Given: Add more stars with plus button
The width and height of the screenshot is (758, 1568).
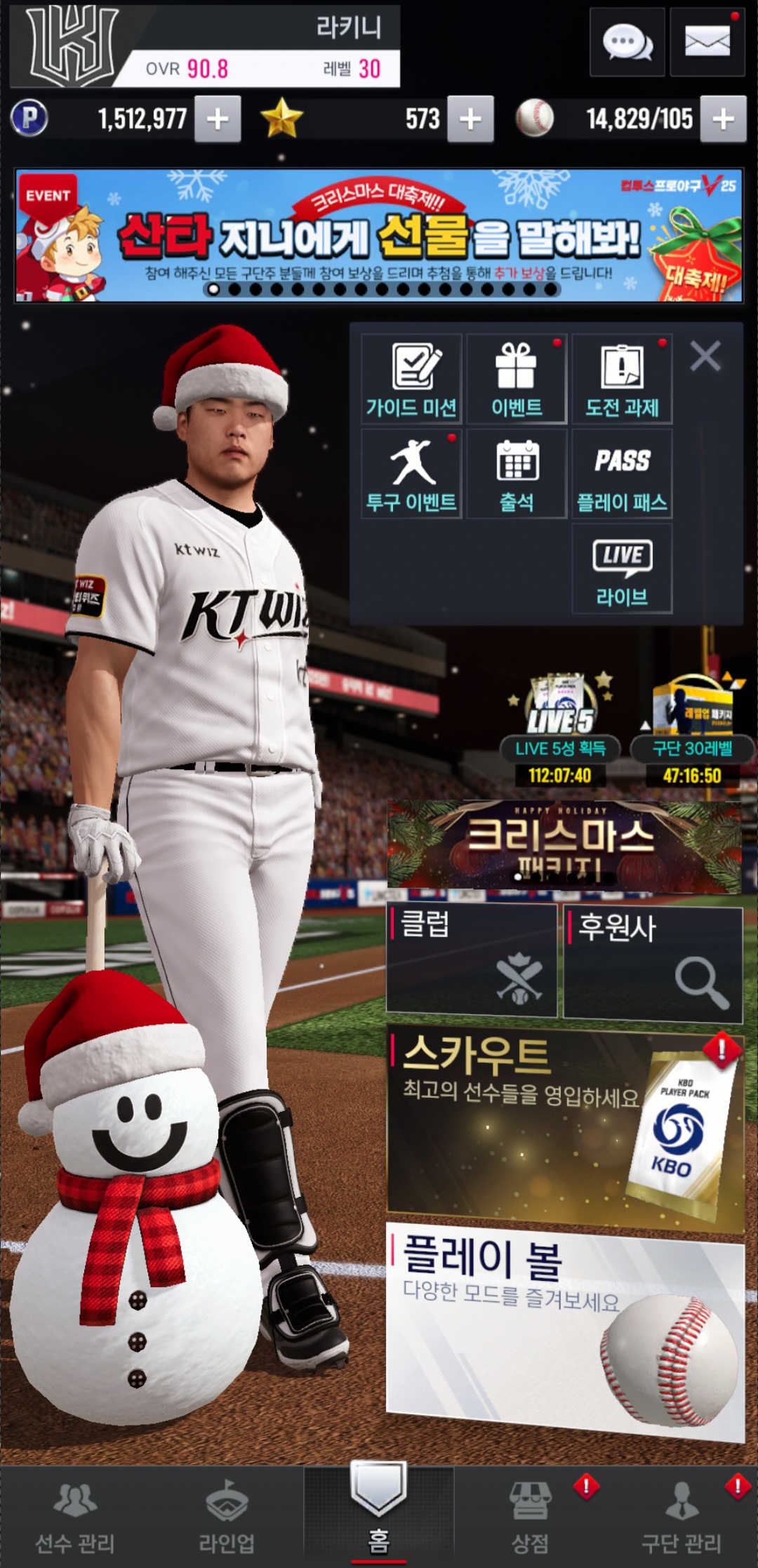Looking at the screenshot, I should (x=470, y=119).
